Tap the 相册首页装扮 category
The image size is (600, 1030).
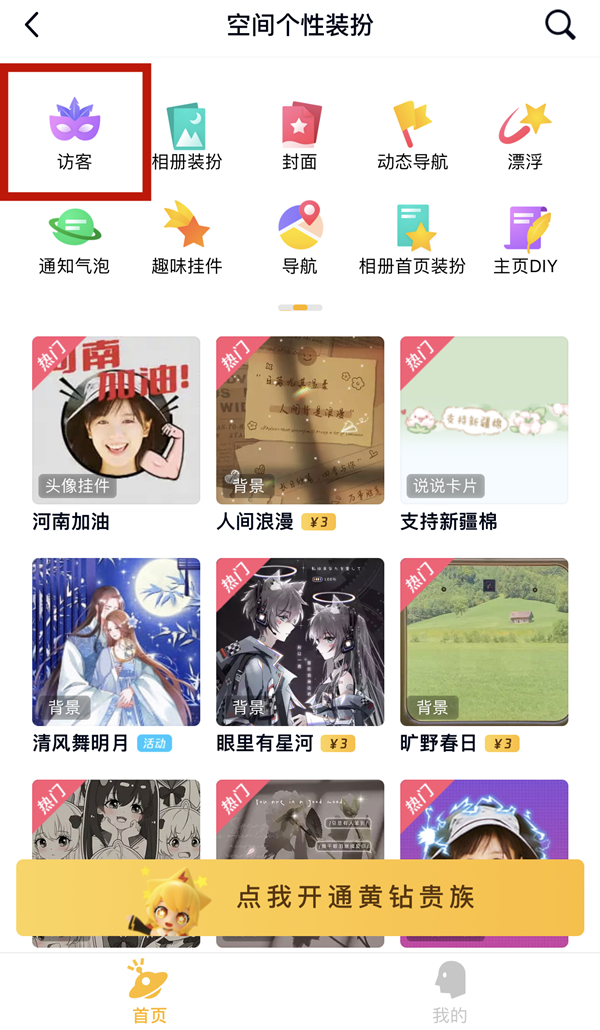pyautogui.click(x=412, y=238)
